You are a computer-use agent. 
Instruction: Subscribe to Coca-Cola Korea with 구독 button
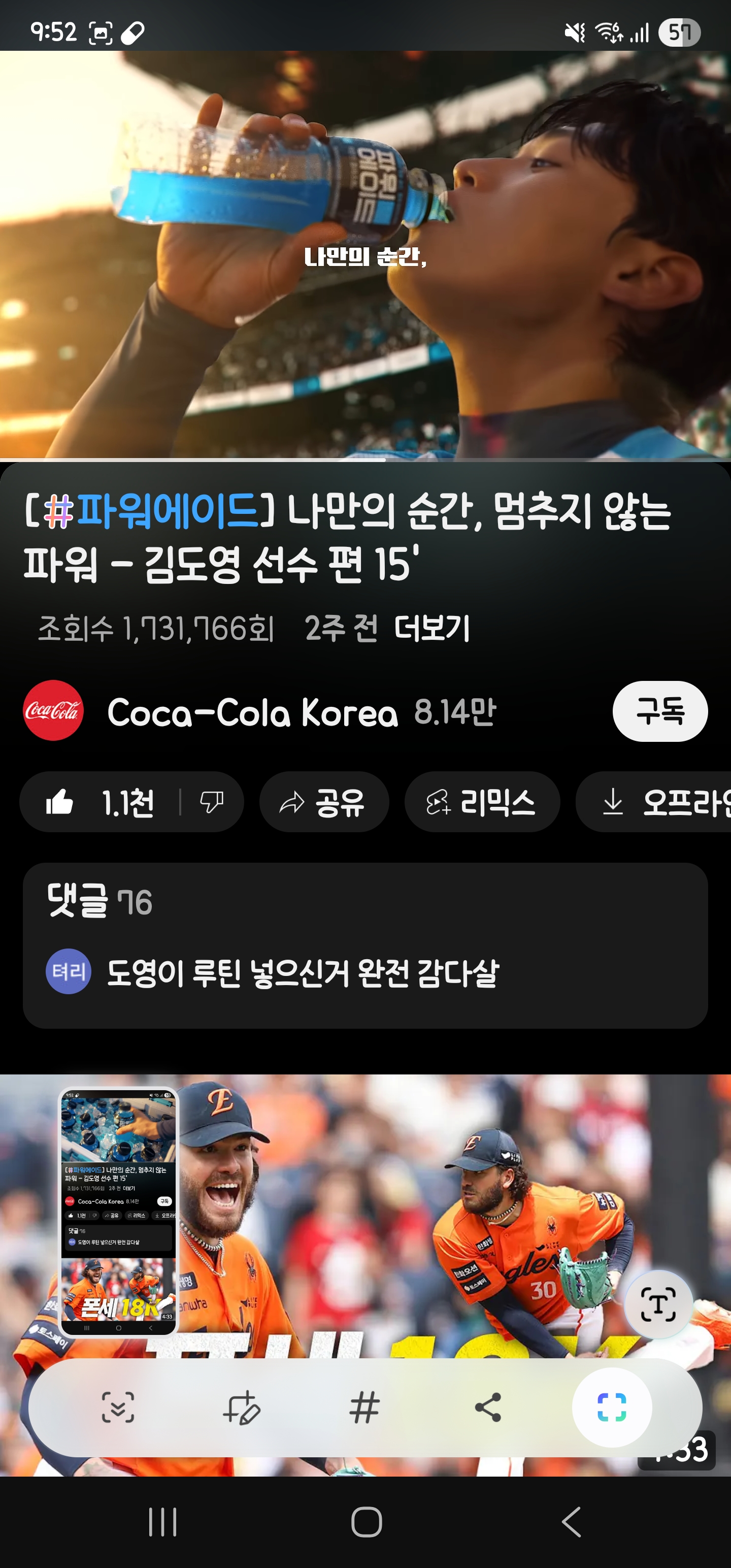click(660, 711)
